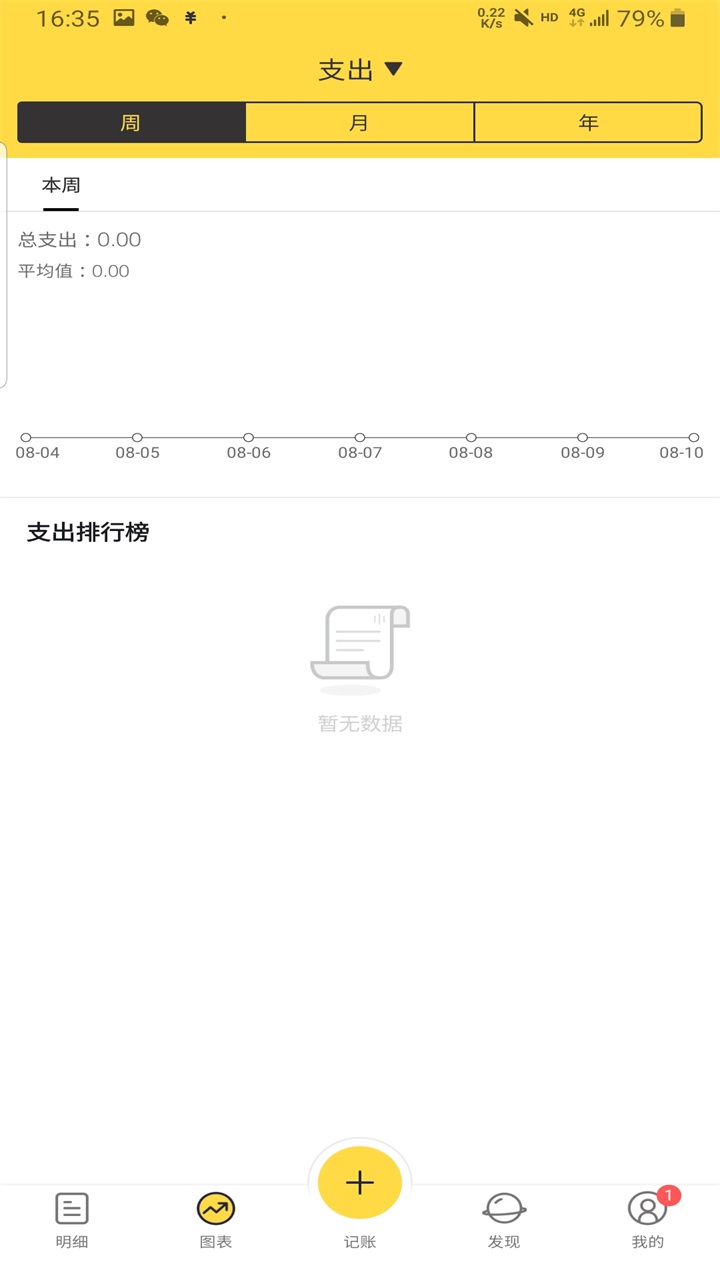Go to the 发现 tab
Image resolution: width=720 pixels, height=1280 pixels.
coord(504,1220)
